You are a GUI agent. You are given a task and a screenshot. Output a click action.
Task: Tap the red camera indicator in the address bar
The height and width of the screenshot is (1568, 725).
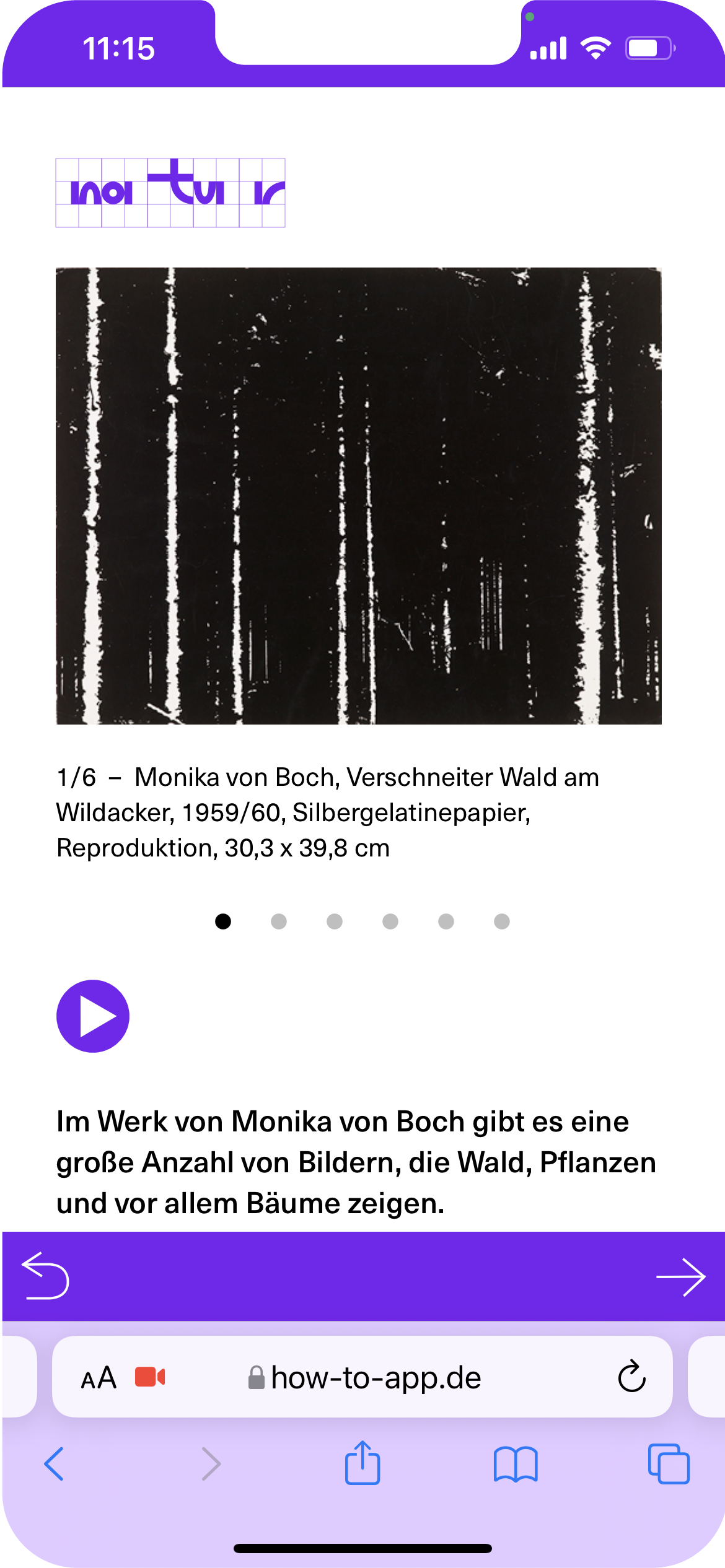pyautogui.click(x=150, y=1377)
